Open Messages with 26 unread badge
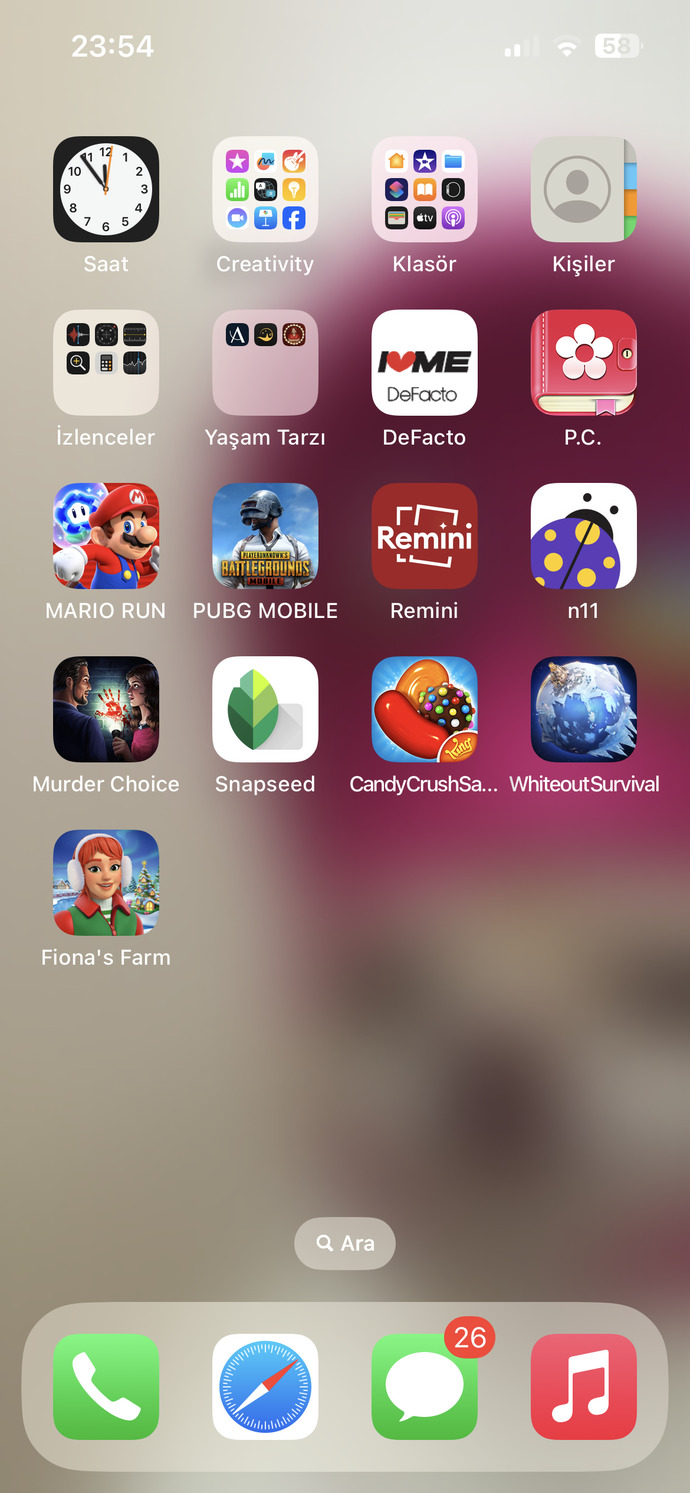Screen dimensions: 690x1493 424,1387
